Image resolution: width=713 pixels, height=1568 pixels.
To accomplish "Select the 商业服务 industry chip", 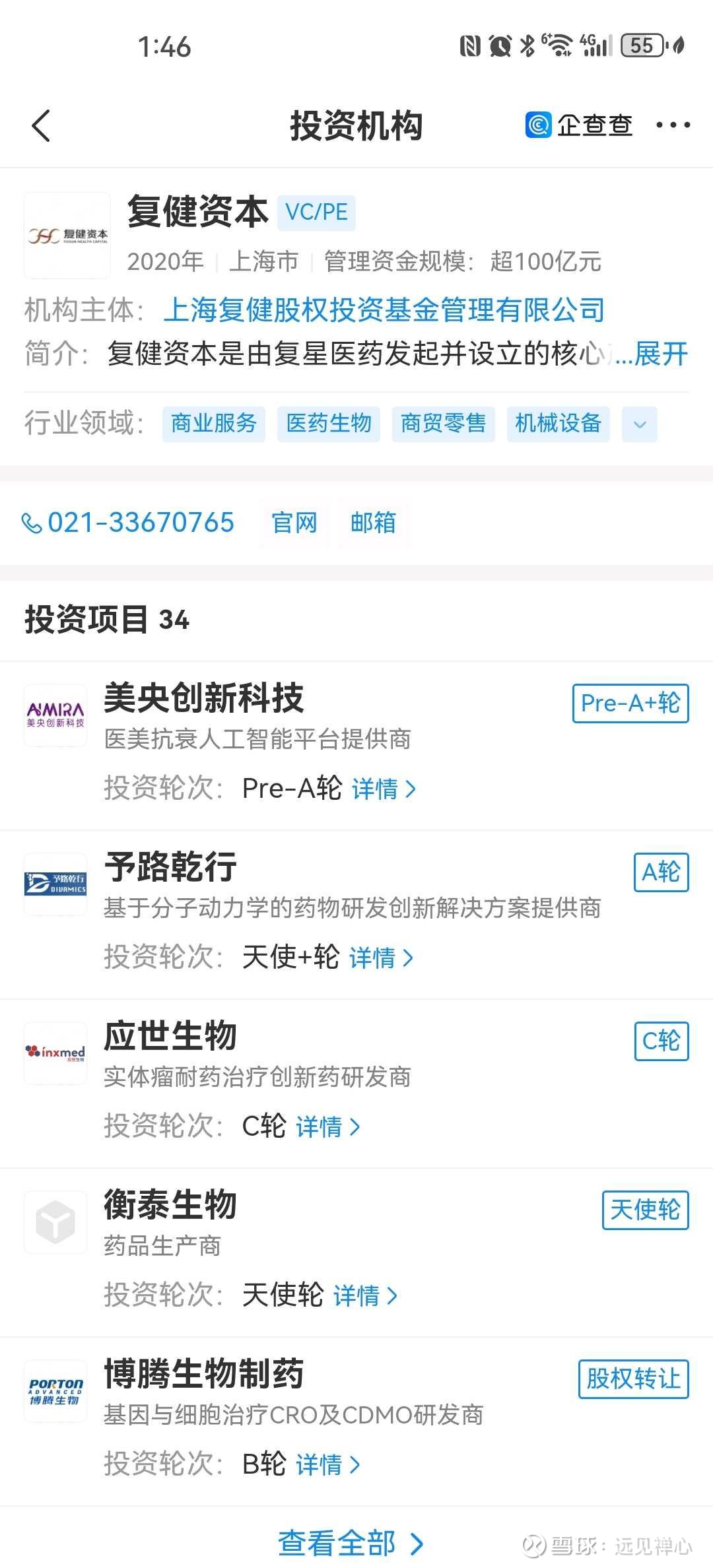I will point(214,423).
